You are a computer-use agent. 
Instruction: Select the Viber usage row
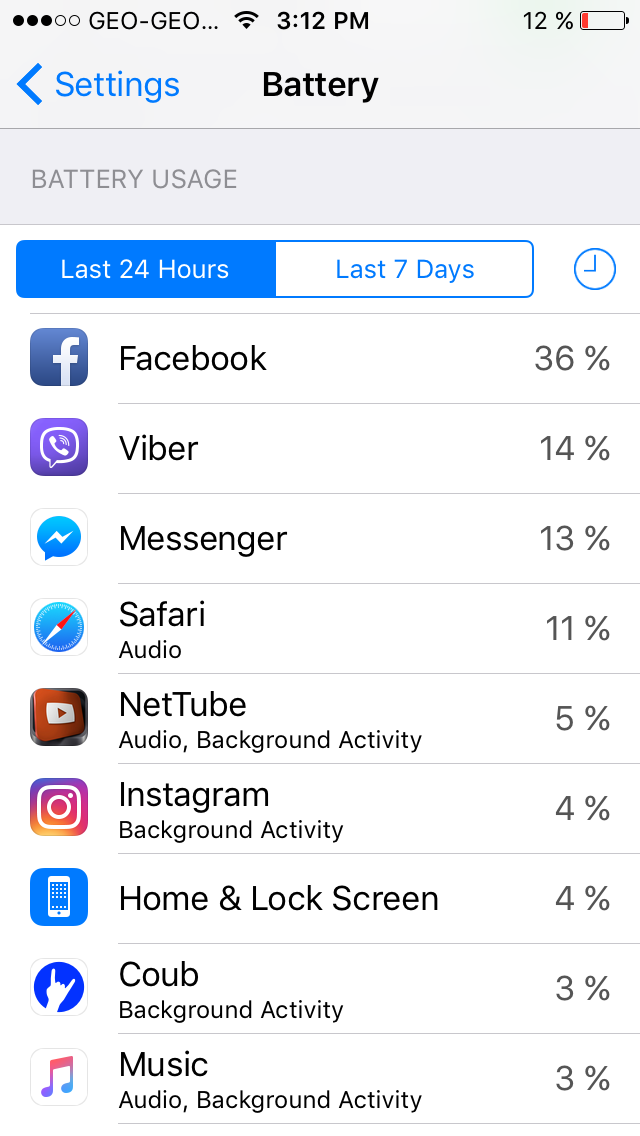[320, 448]
